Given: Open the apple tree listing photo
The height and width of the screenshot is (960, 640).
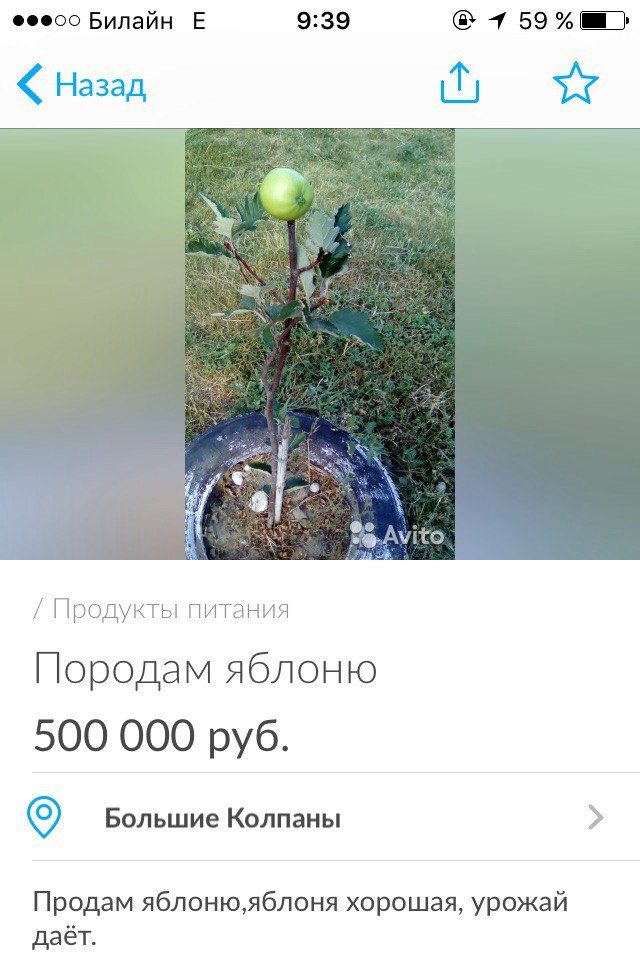Looking at the screenshot, I should (x=320, y=343).
